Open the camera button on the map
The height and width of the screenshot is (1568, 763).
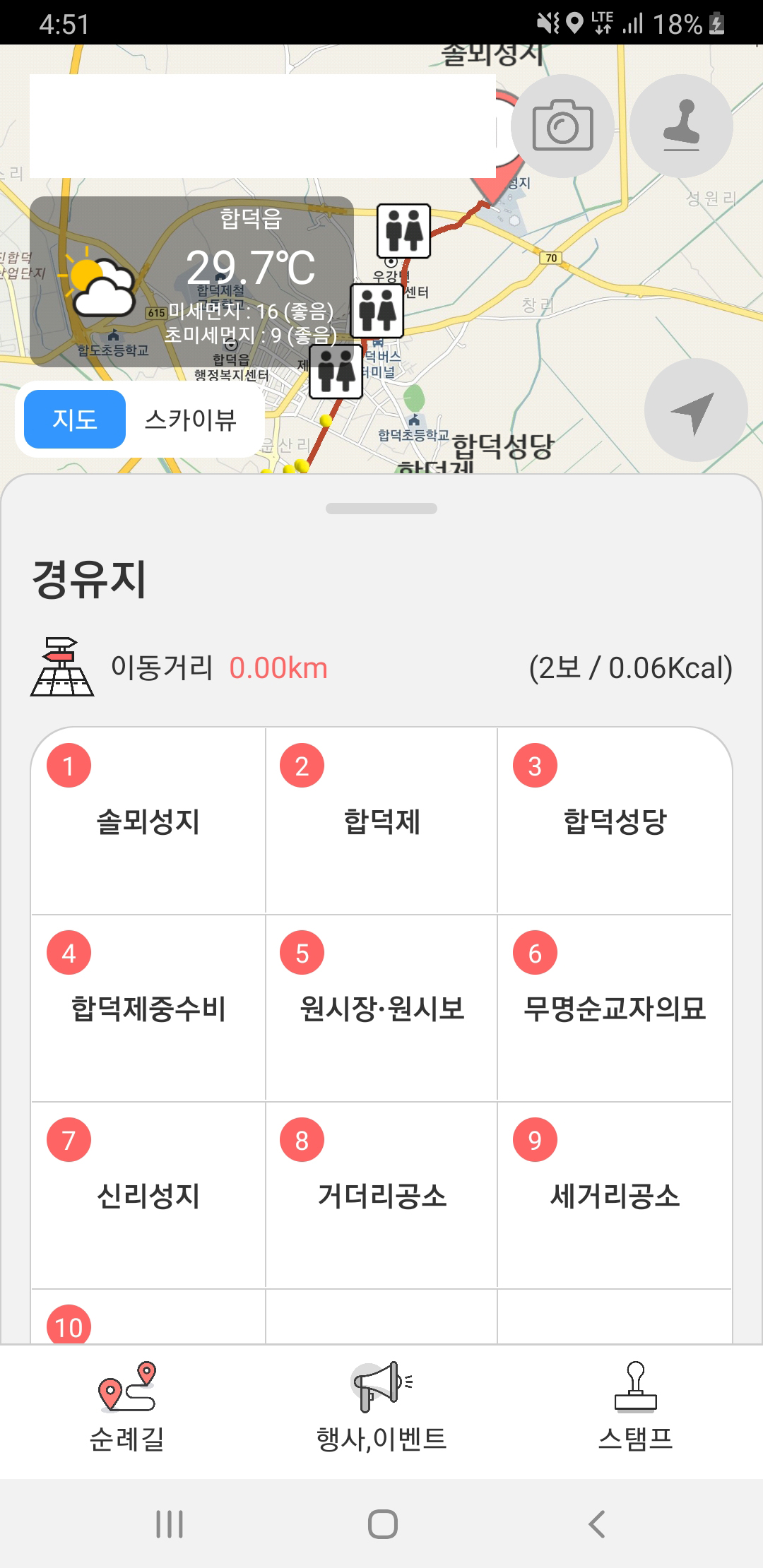[x=562, y=126]
